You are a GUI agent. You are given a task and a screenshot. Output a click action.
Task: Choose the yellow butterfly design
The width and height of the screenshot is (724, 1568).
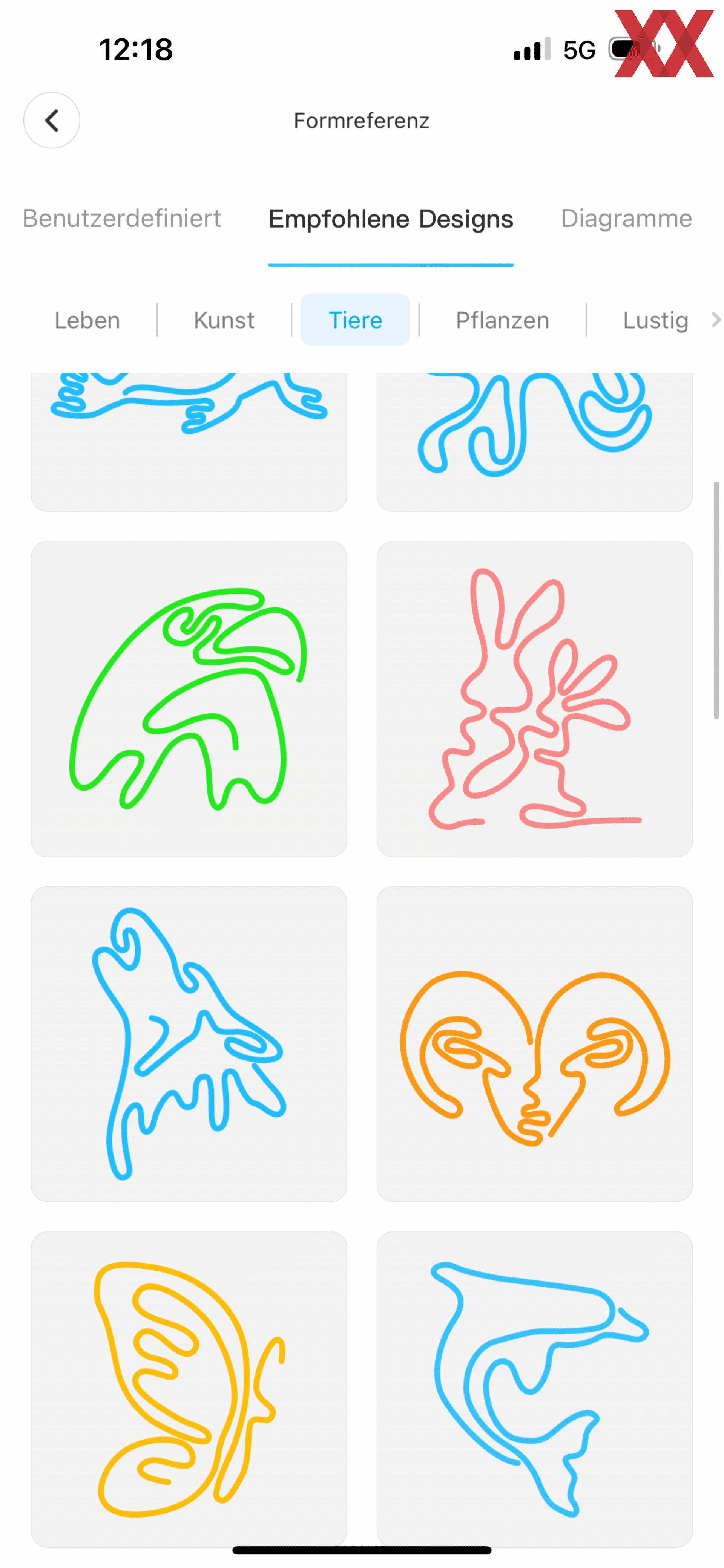189,1390
